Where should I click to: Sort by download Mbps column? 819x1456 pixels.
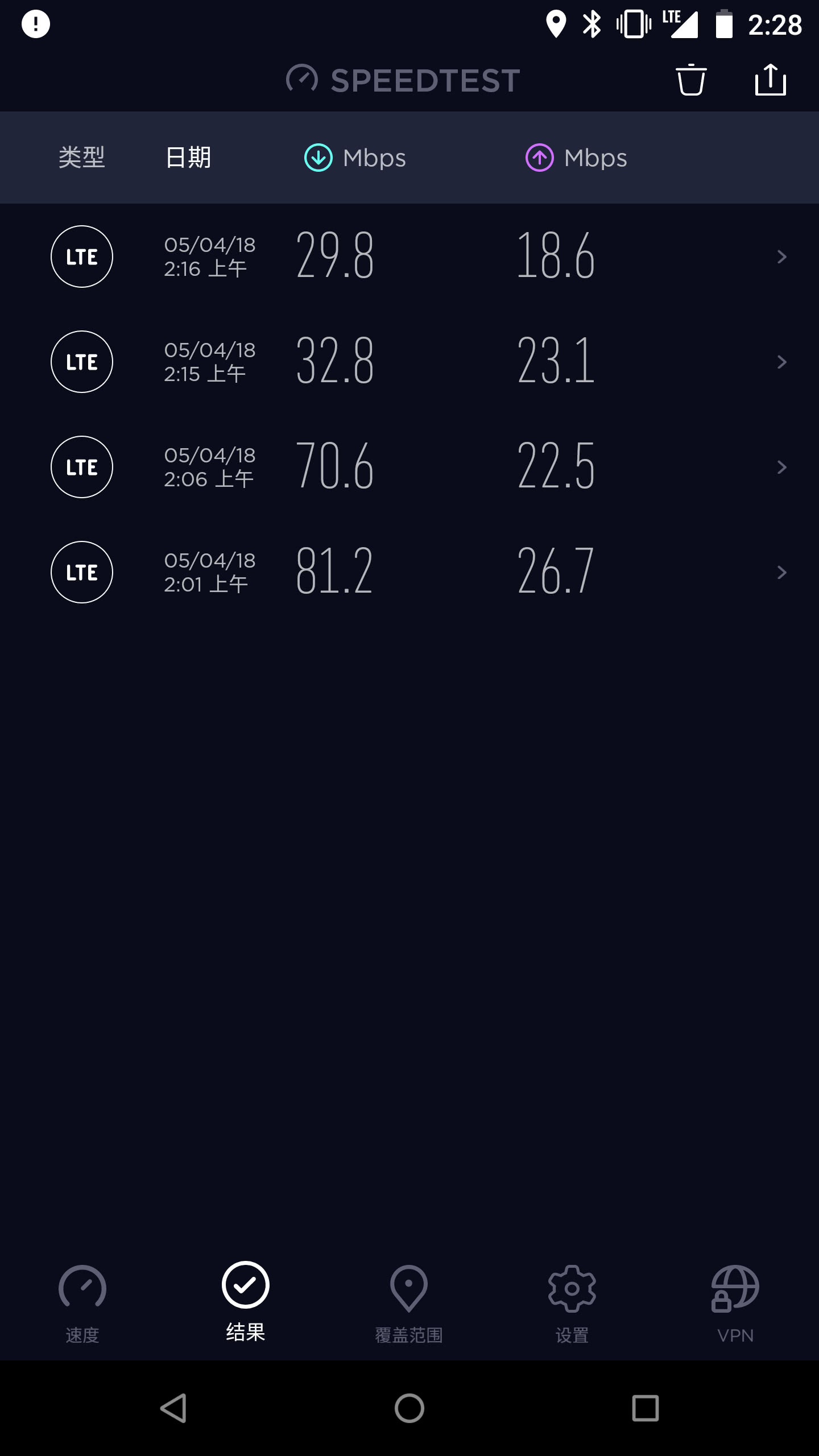(355, 158)
